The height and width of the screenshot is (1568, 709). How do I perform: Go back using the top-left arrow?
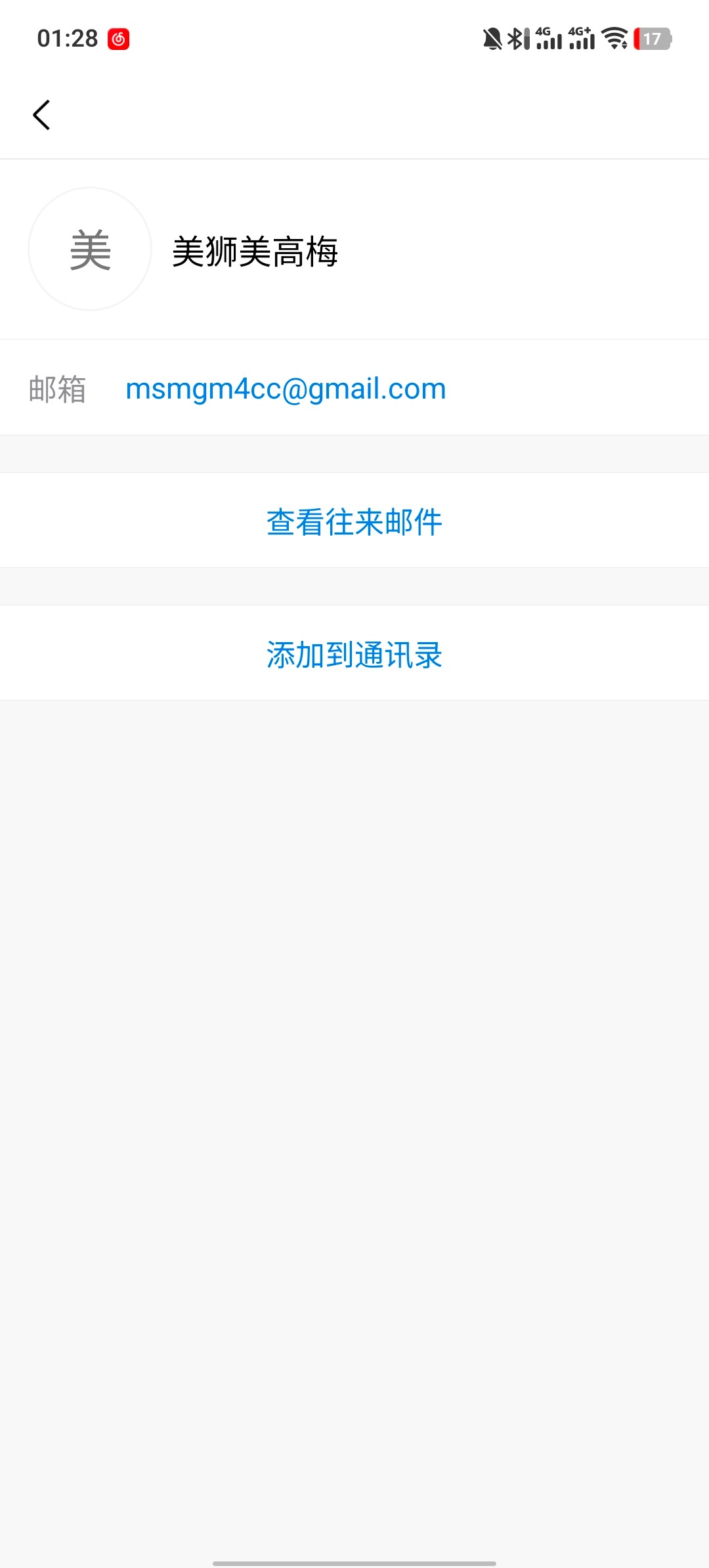tap(41, 116)
